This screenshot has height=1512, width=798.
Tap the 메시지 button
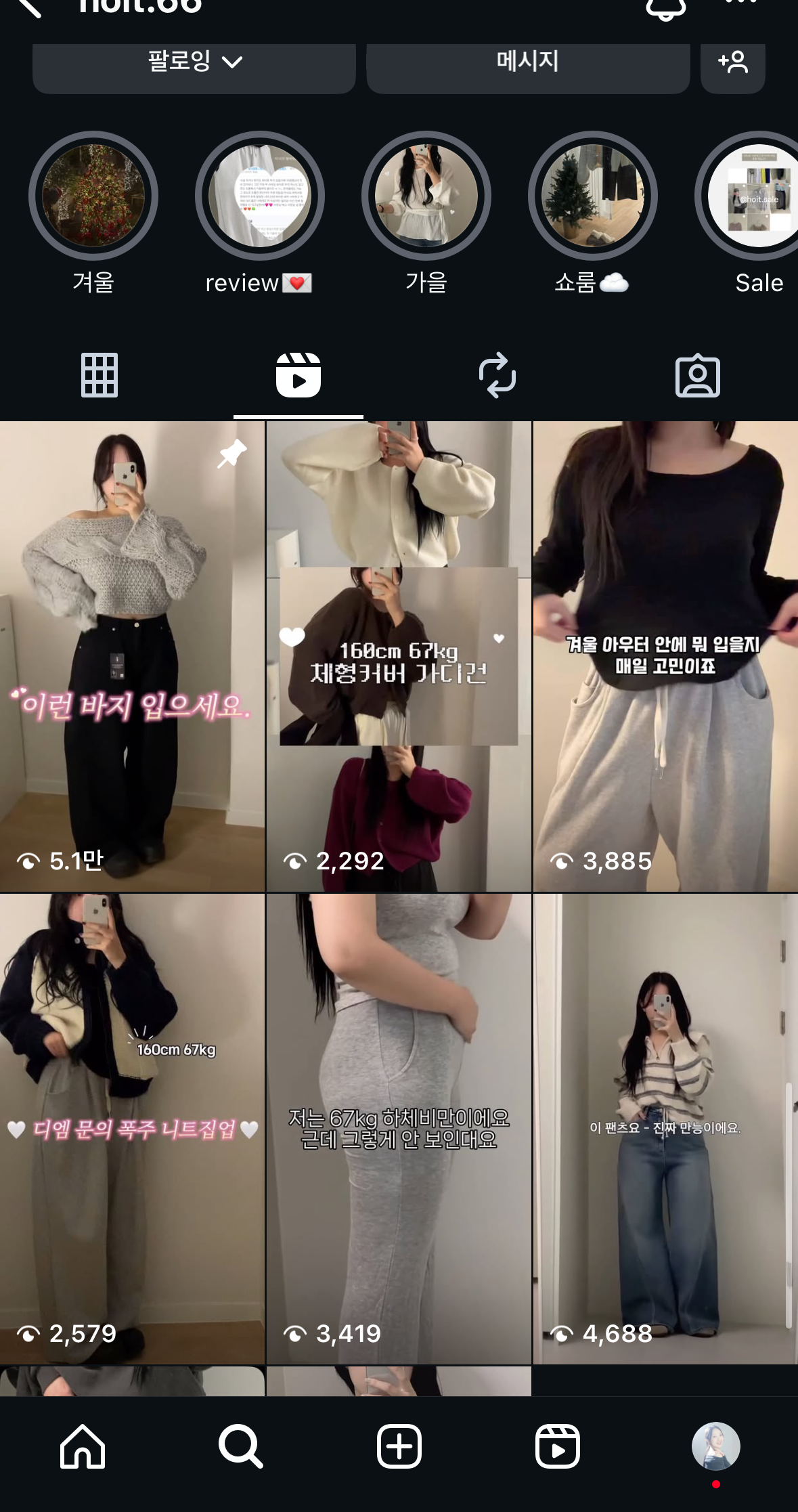(x=528, y=63)
